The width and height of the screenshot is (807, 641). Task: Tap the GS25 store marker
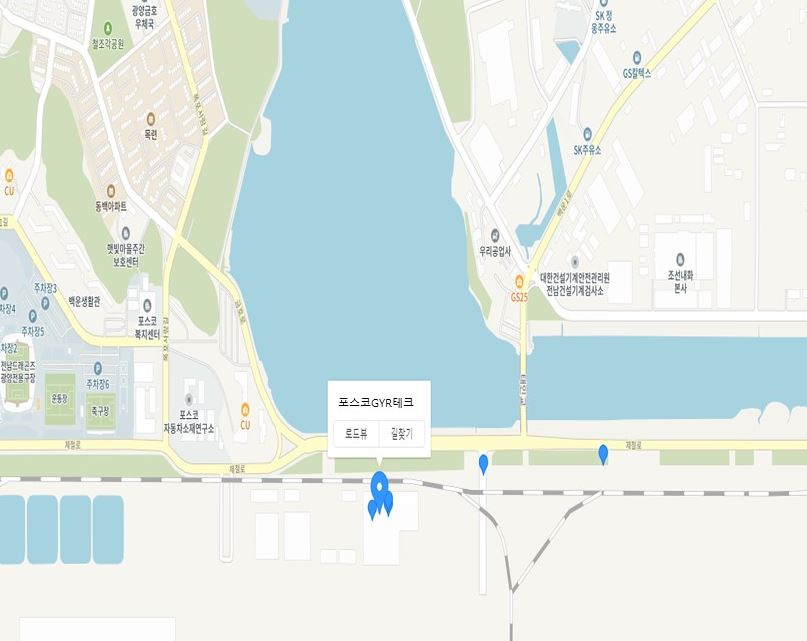click(x=519, y=282)
